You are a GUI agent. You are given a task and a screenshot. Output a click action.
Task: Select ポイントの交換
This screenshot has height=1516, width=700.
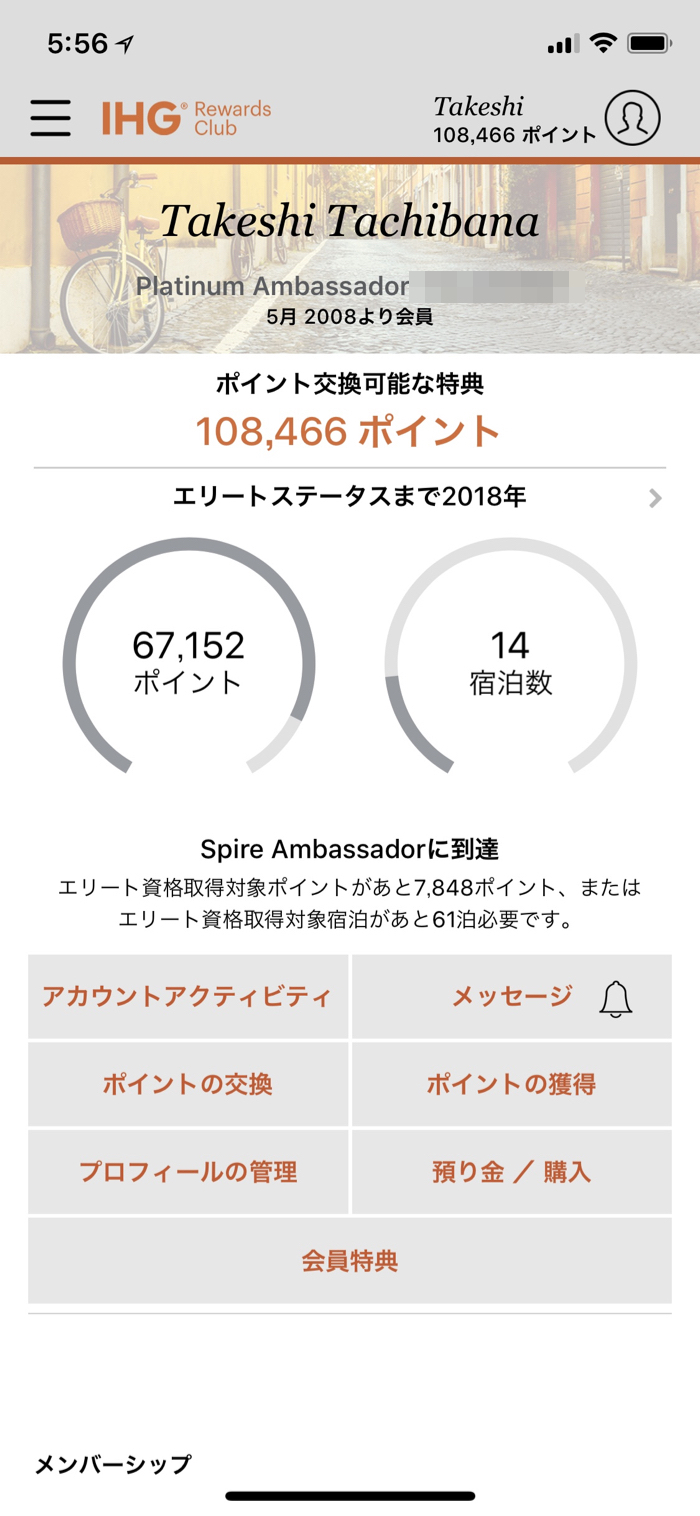click(x=188, y=1084)
